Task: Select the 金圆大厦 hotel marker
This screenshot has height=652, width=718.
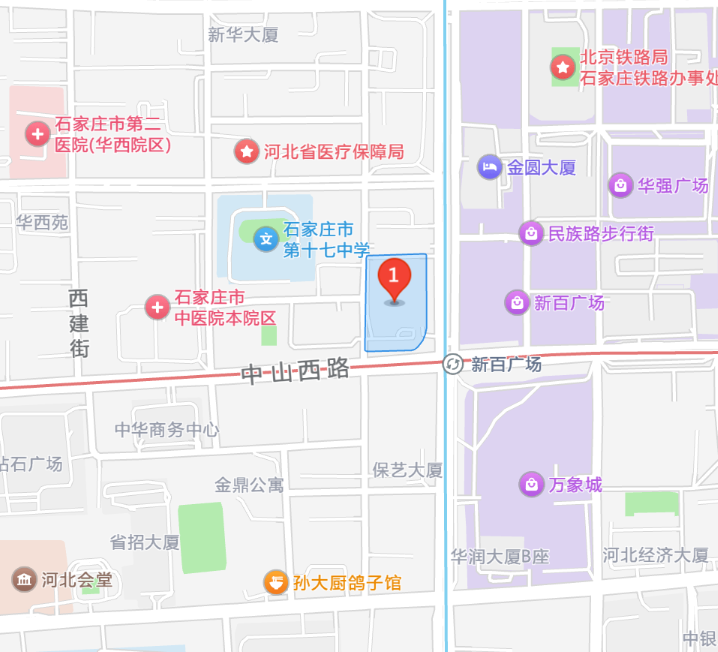Action: point(489,167)
